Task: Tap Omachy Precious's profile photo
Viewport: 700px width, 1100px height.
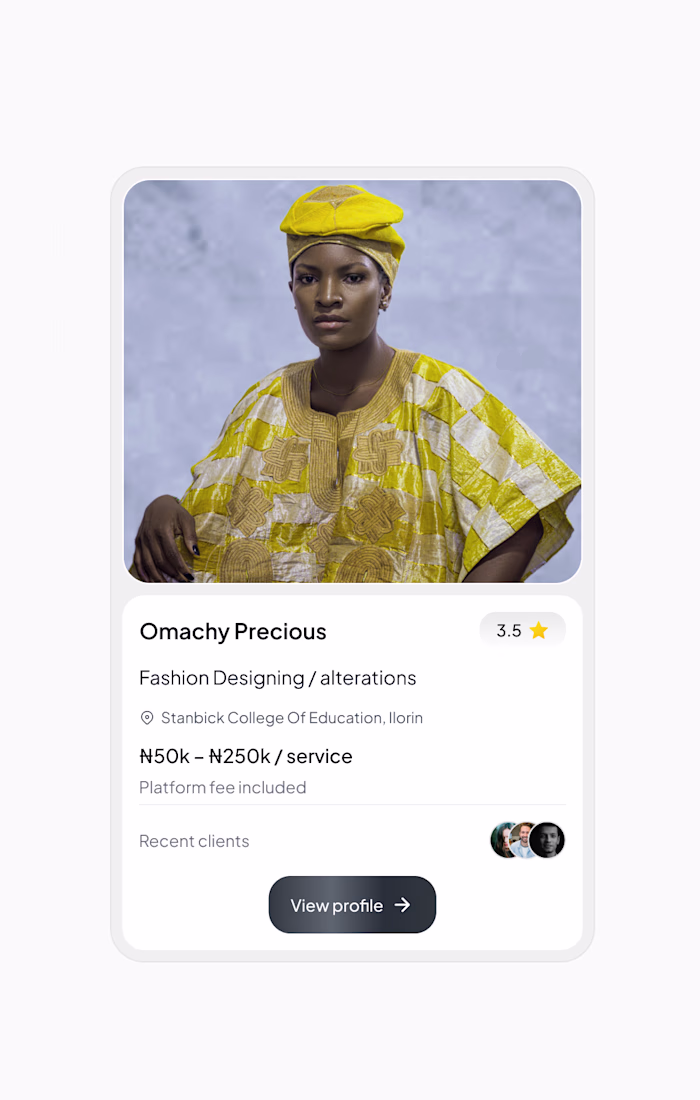Action: click(x=352, y=381)
